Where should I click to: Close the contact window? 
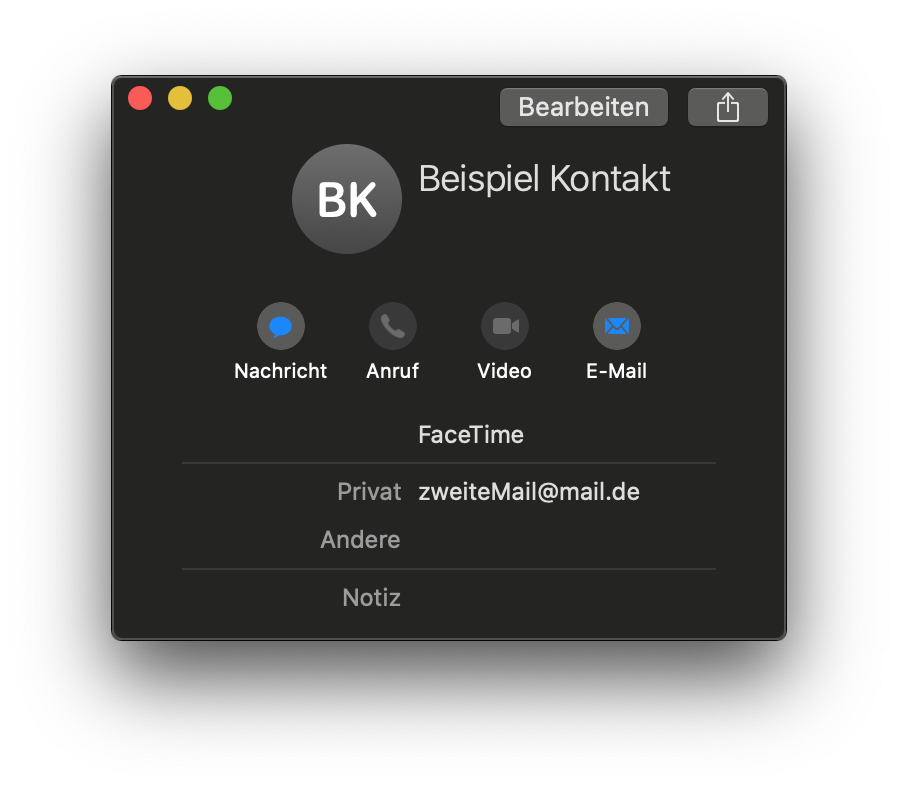pos(140,98)
